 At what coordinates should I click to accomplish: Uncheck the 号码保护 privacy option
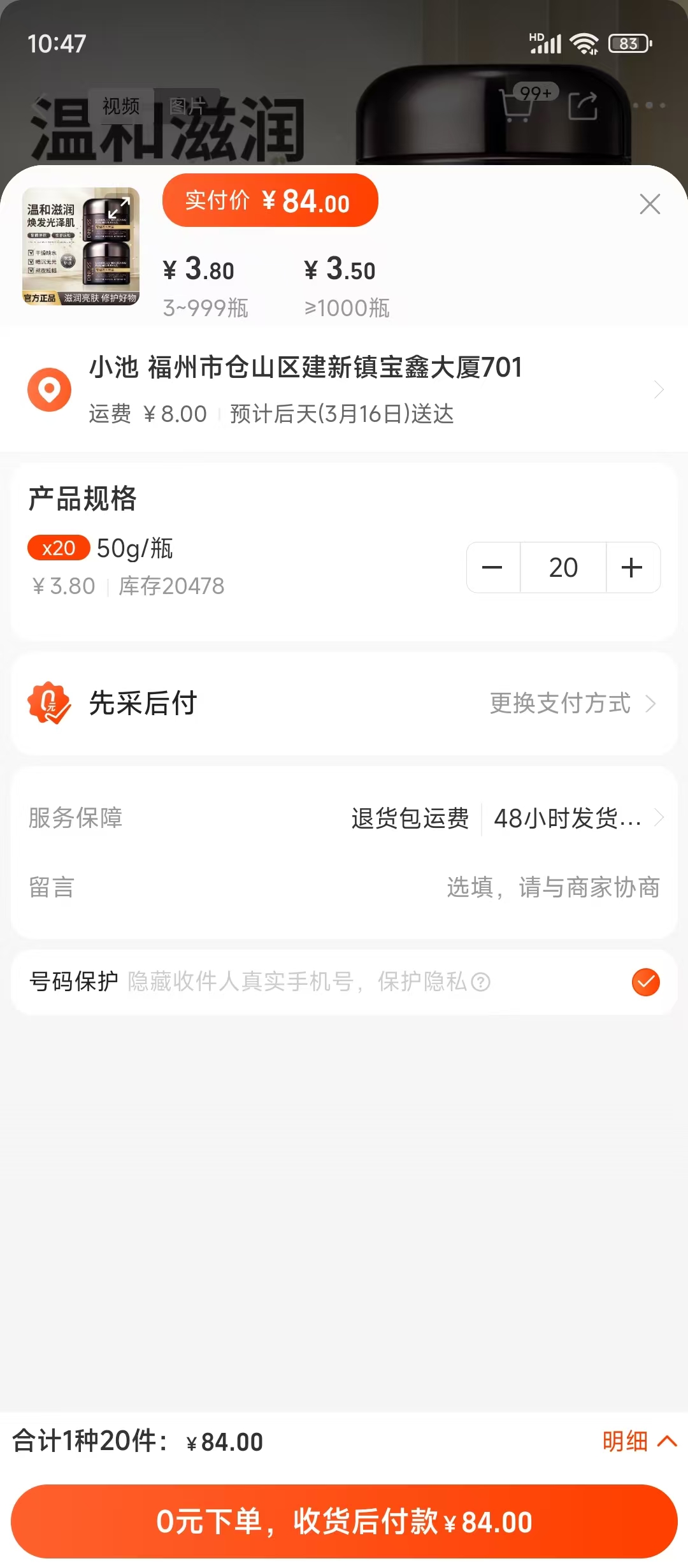645,982
